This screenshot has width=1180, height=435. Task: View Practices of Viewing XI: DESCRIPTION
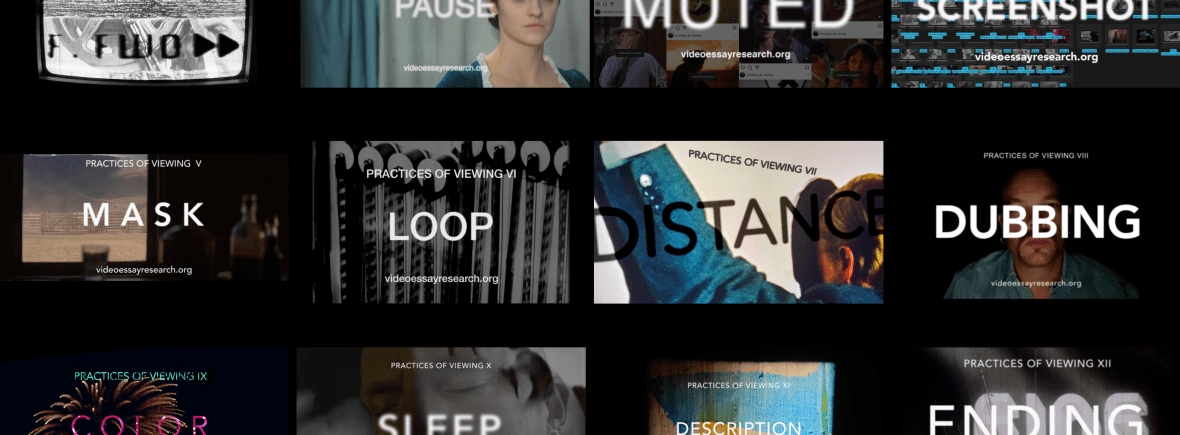click(738, 398)
